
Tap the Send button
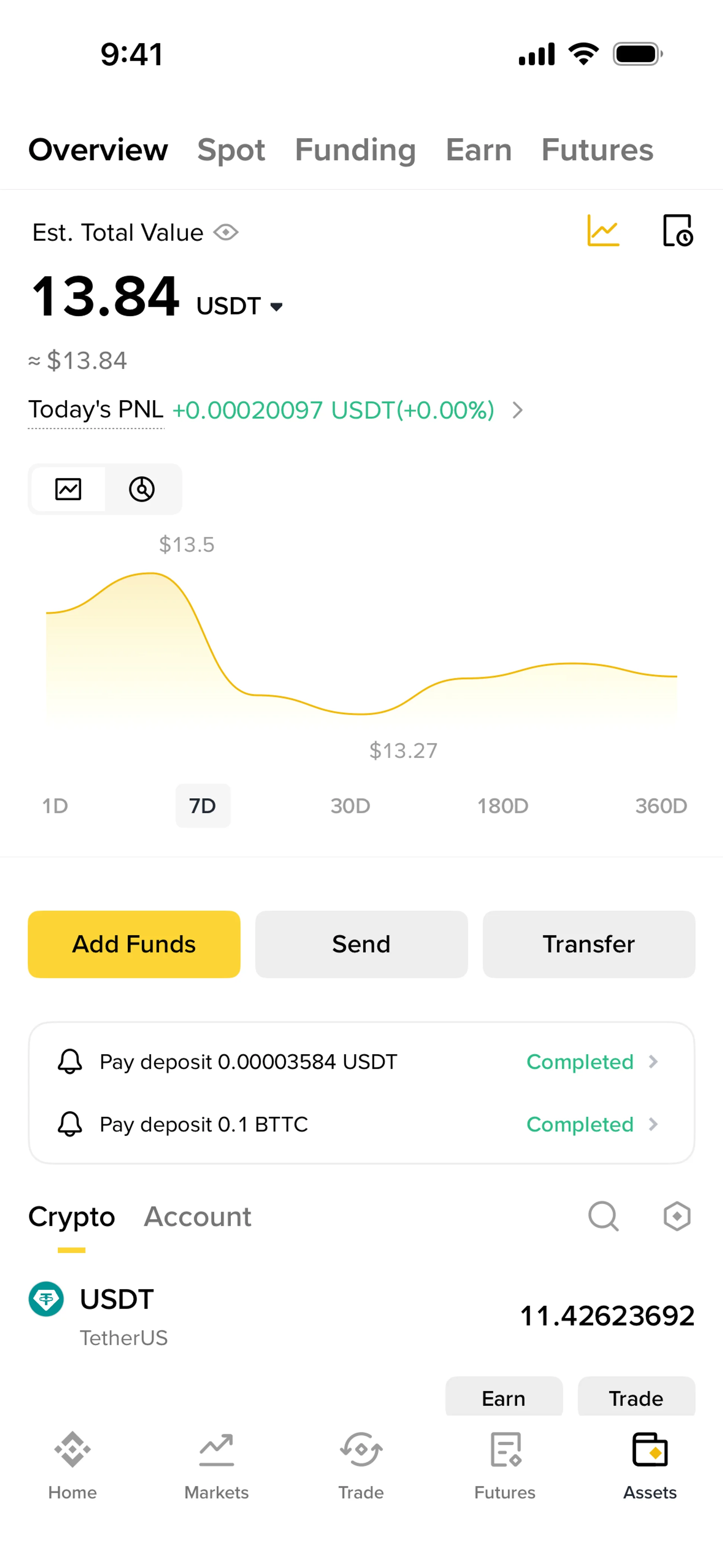pos(361,944)
